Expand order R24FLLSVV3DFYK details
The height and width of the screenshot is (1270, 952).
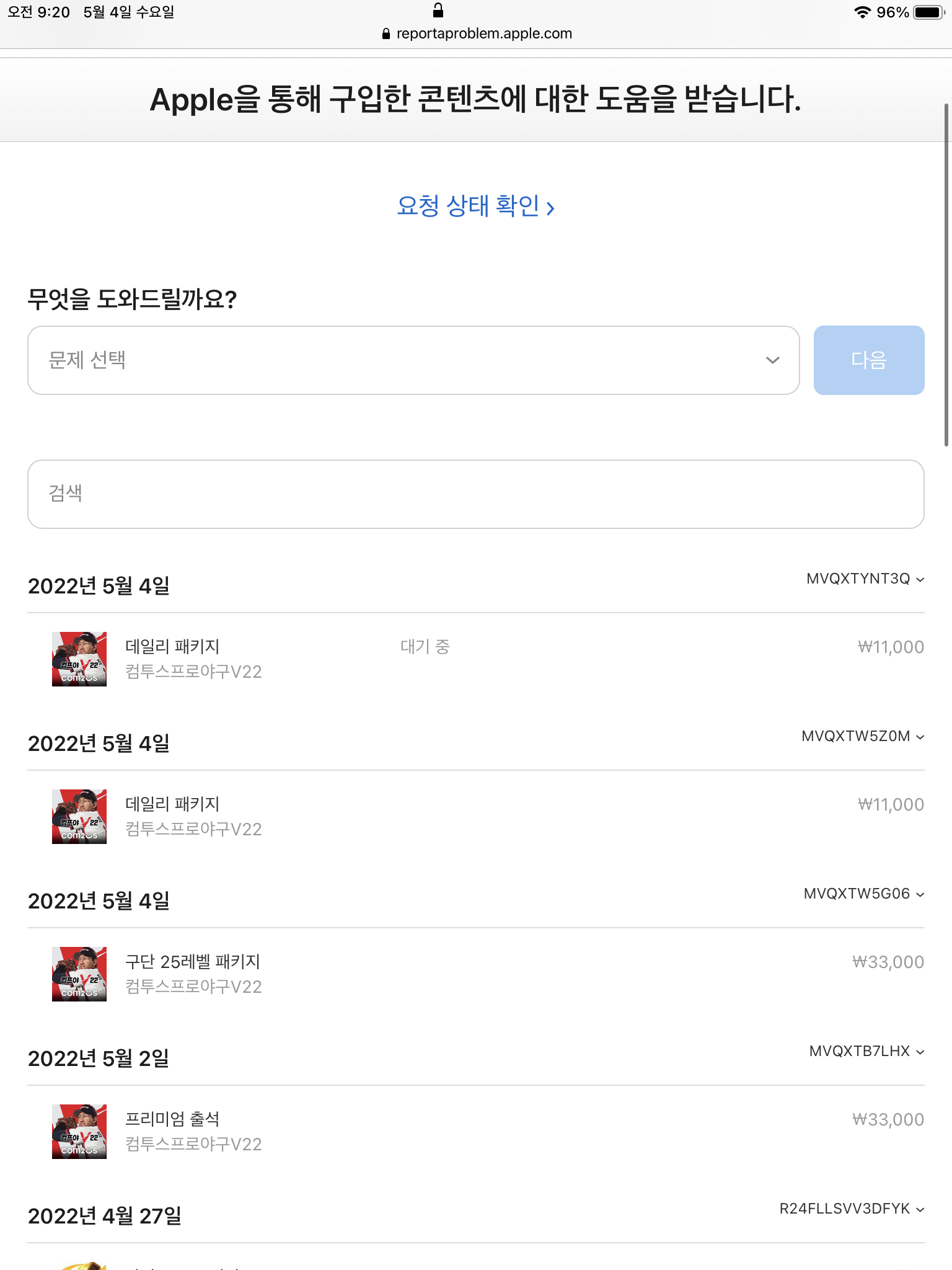[851, 1209]
